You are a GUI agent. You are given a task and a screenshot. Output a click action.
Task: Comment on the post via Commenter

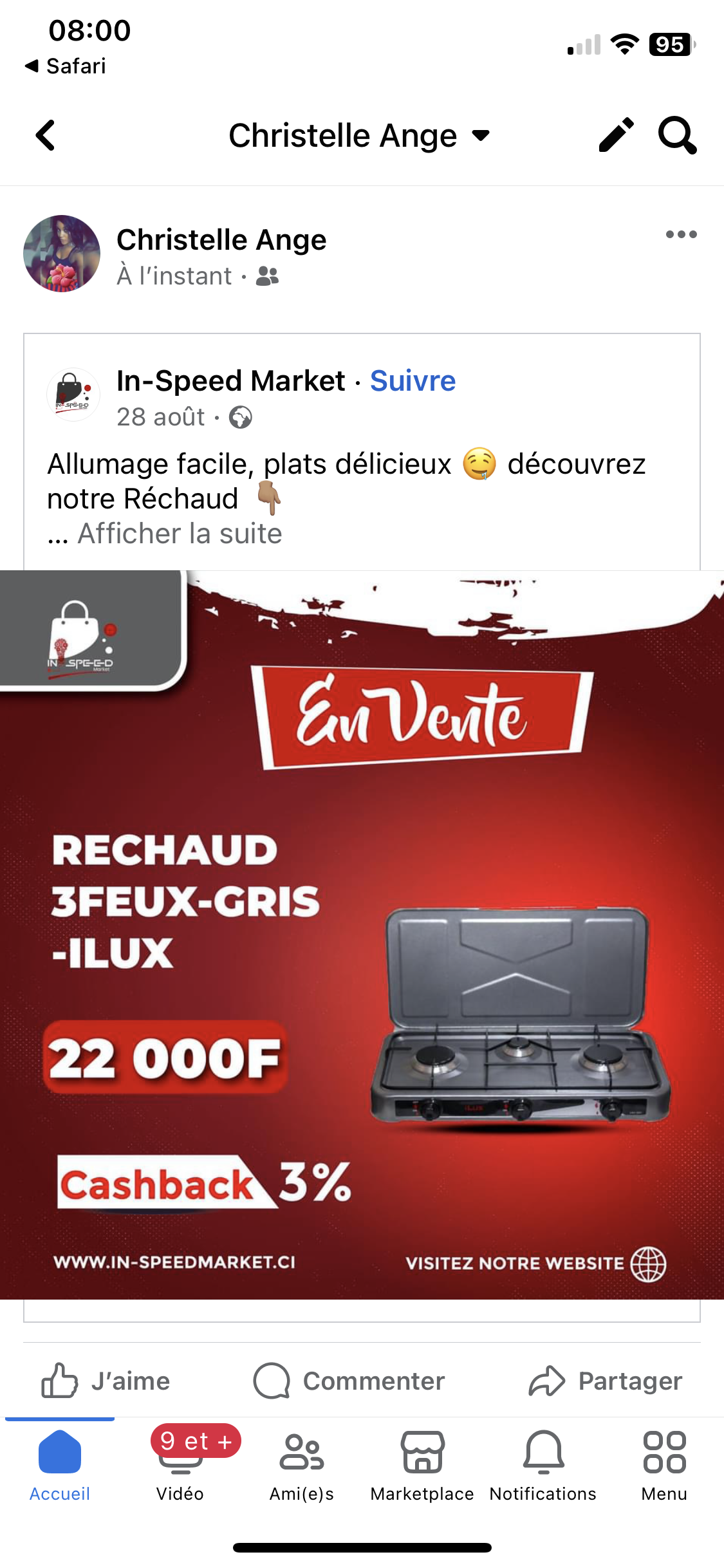[349, 1381]
